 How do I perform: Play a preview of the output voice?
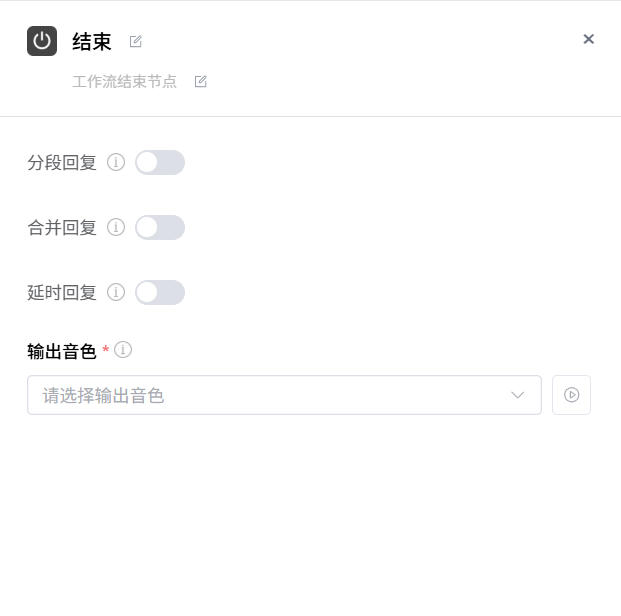[x=571, y=395]
